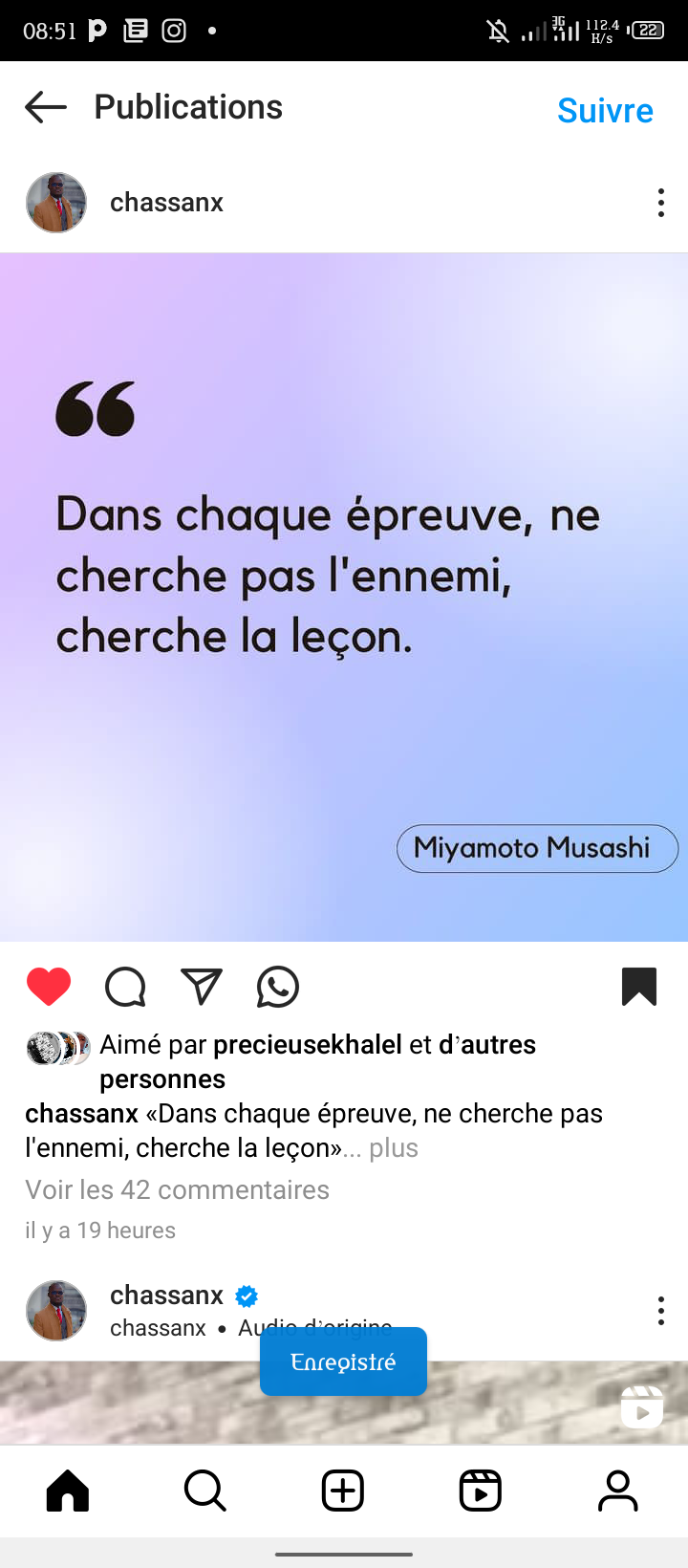
Task: Open the Miyamoto Musashi quote image
Action: [344, 598]
